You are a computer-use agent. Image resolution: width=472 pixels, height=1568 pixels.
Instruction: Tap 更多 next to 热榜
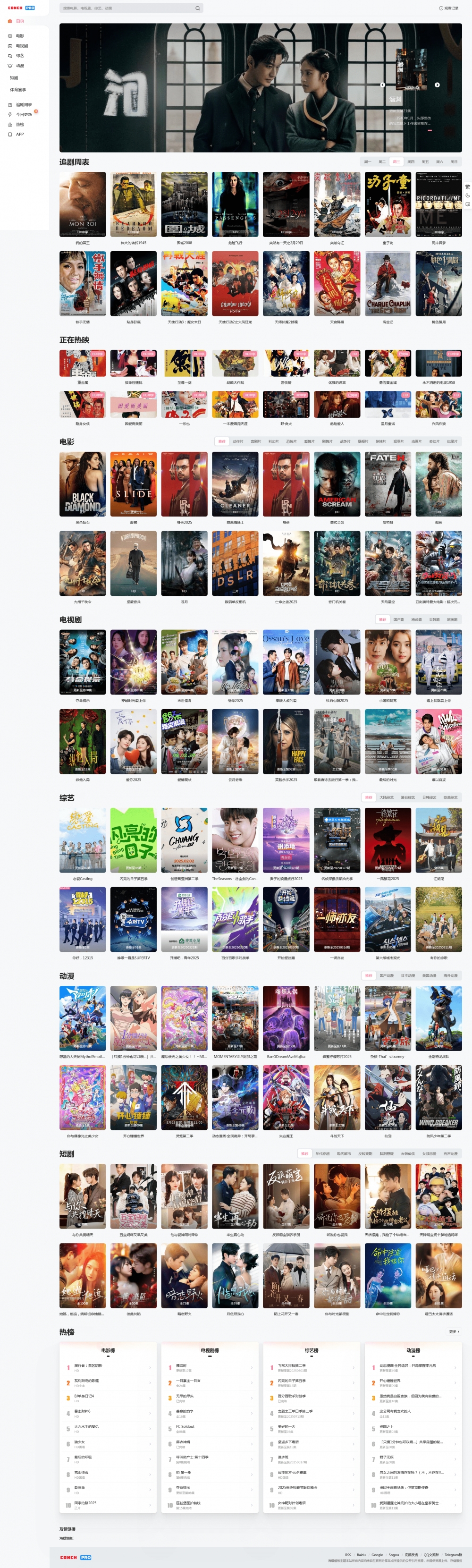tap(453, 1332)
